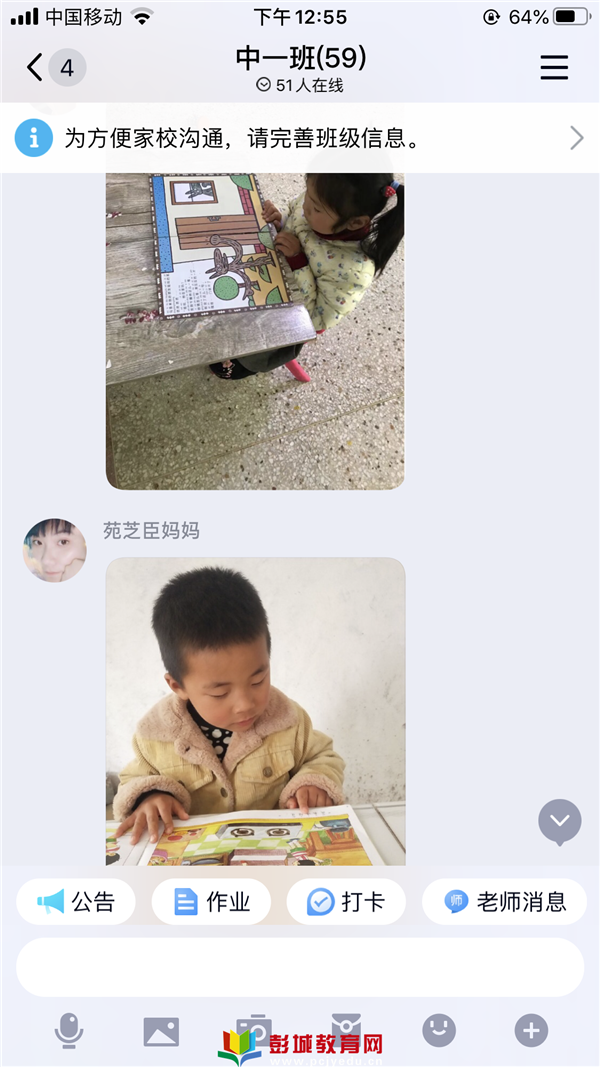Open the photo of girl coloring
The height and width of the screenshot is (1067, 600).
[255, 330]
